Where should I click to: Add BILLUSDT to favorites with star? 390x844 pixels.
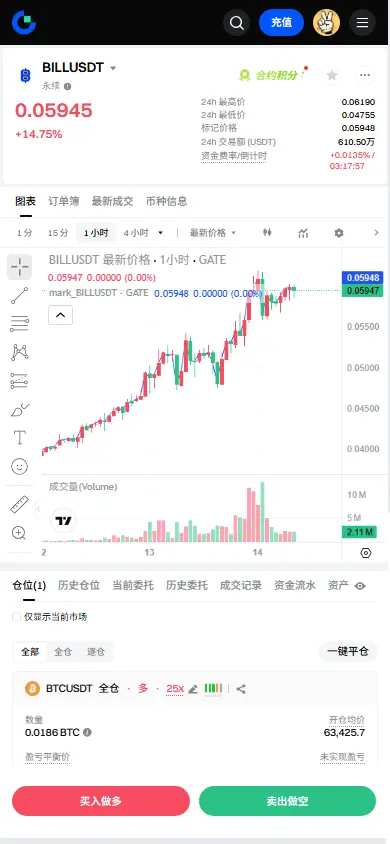(332, 75)
